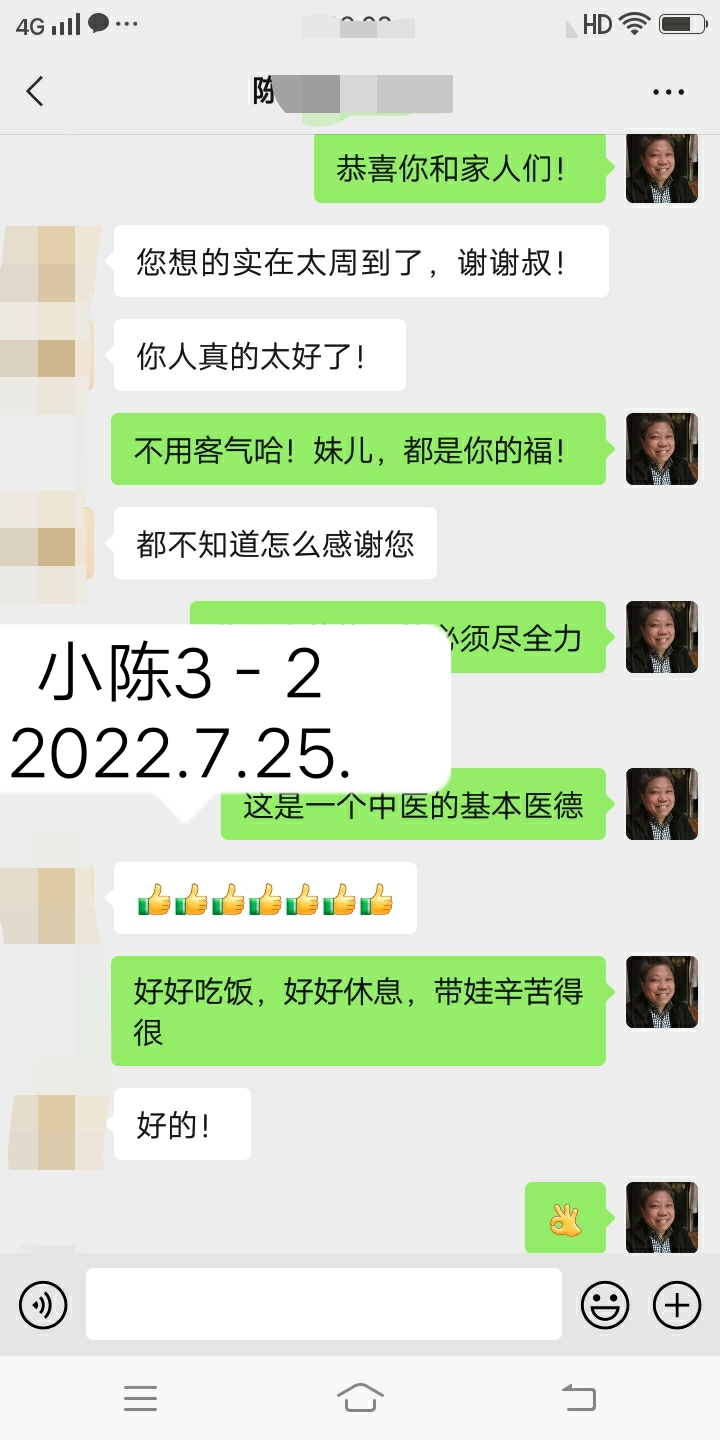Open recent apps from the navigation bar
Viewport: 720px width, 1440px height.
(140, 1398)
